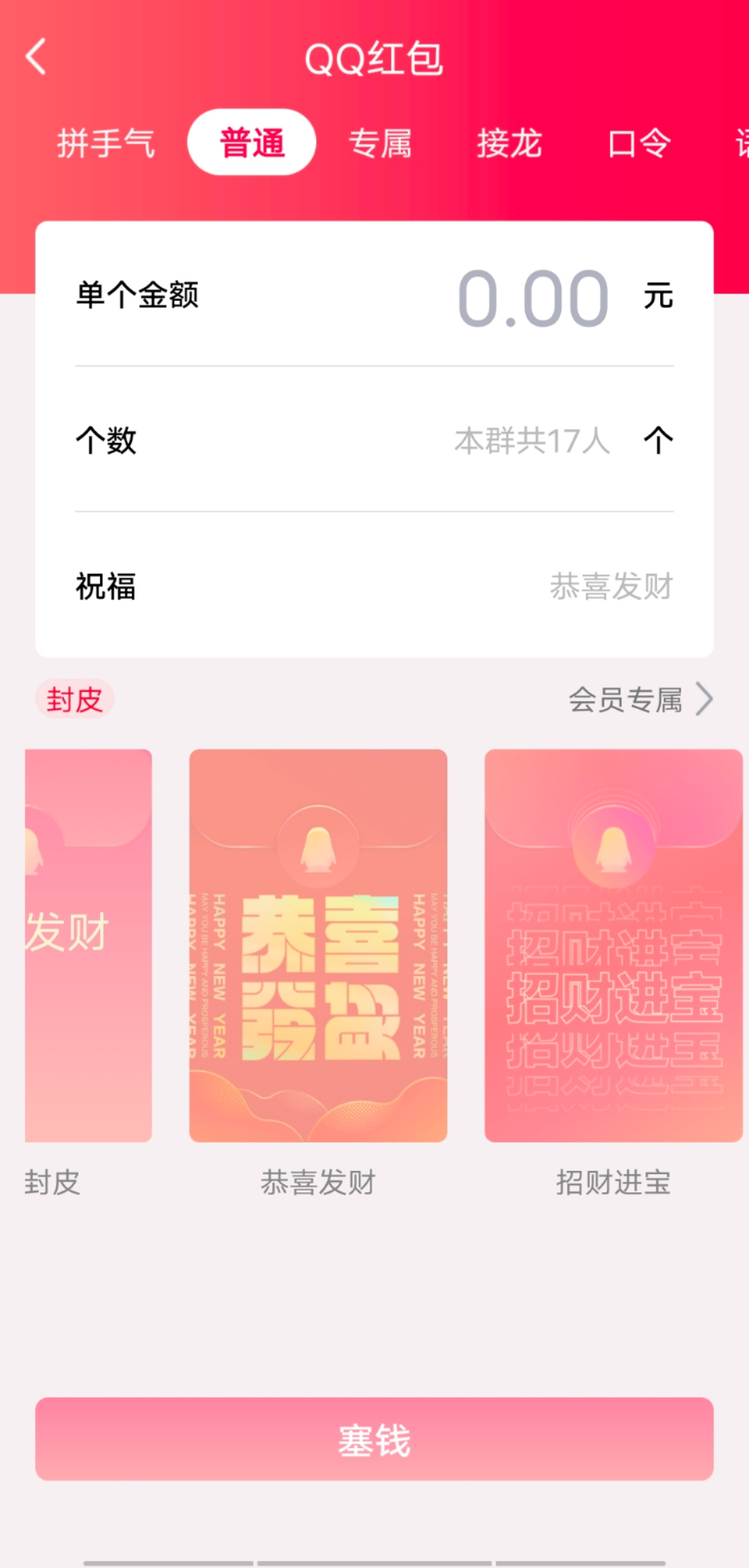Screen dimensions: 749x1568
Task: Switch to the 口令 tab
Action: [639, 143]
